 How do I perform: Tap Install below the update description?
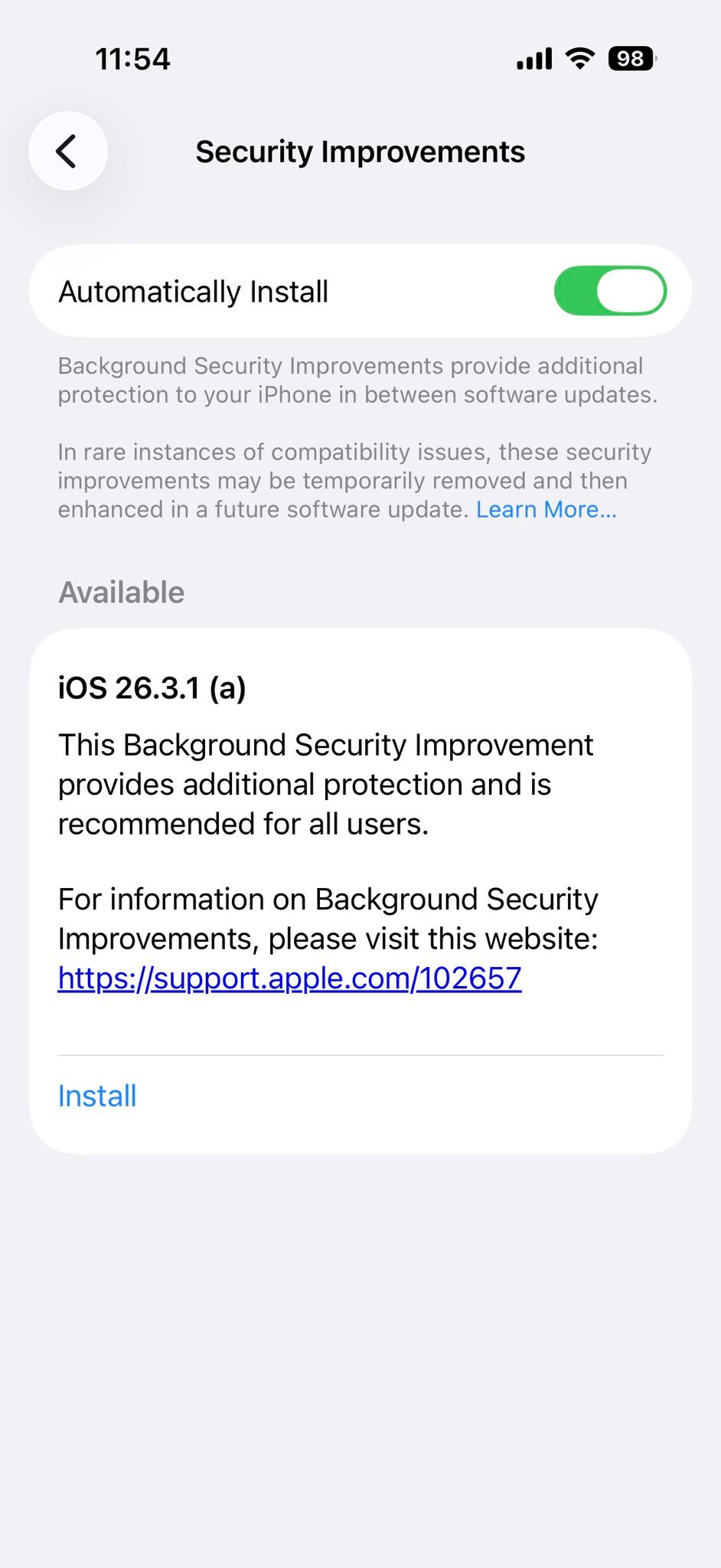pos(96,1095)
